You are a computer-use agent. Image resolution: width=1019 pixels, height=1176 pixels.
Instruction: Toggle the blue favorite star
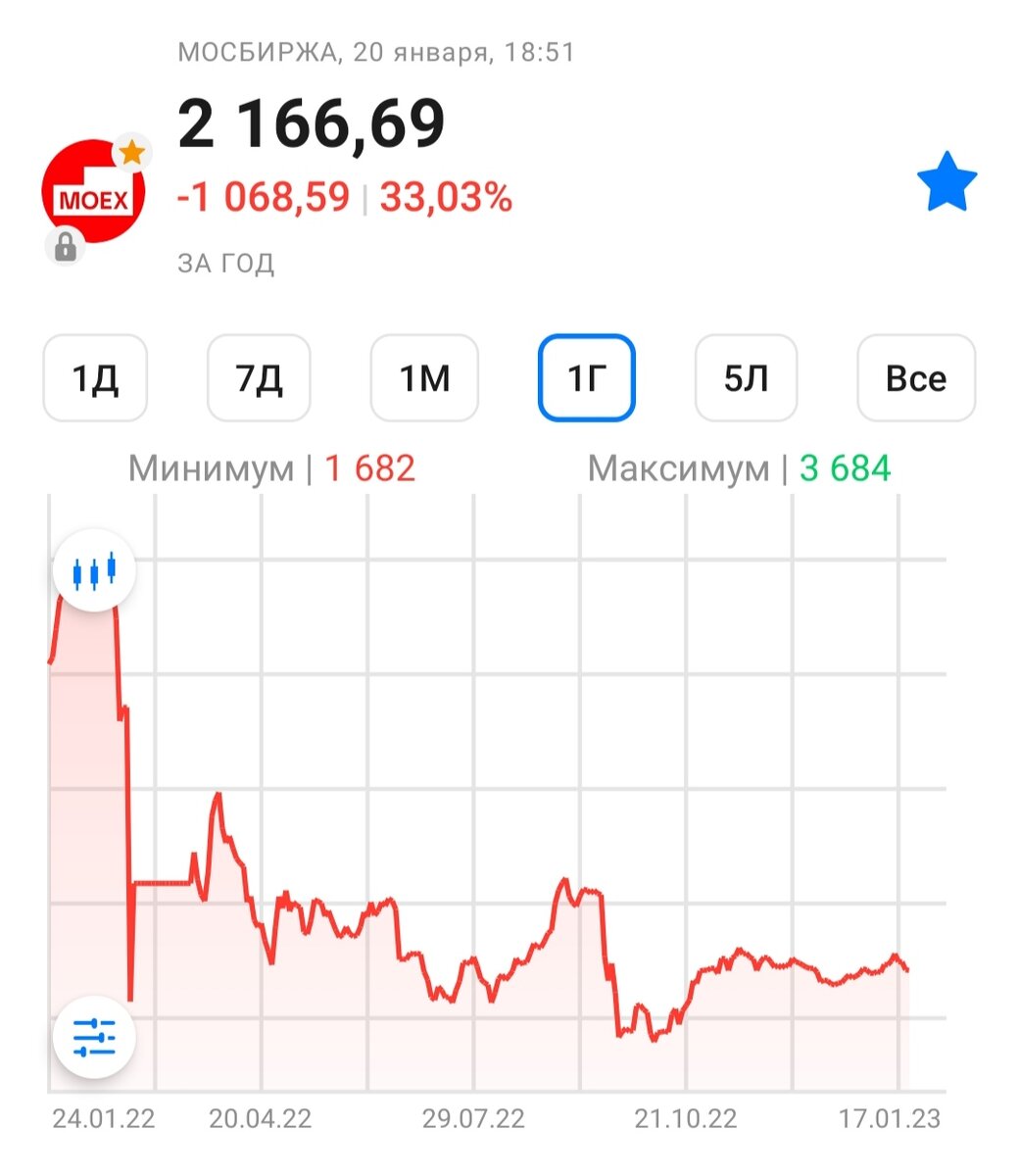[946, 183]
